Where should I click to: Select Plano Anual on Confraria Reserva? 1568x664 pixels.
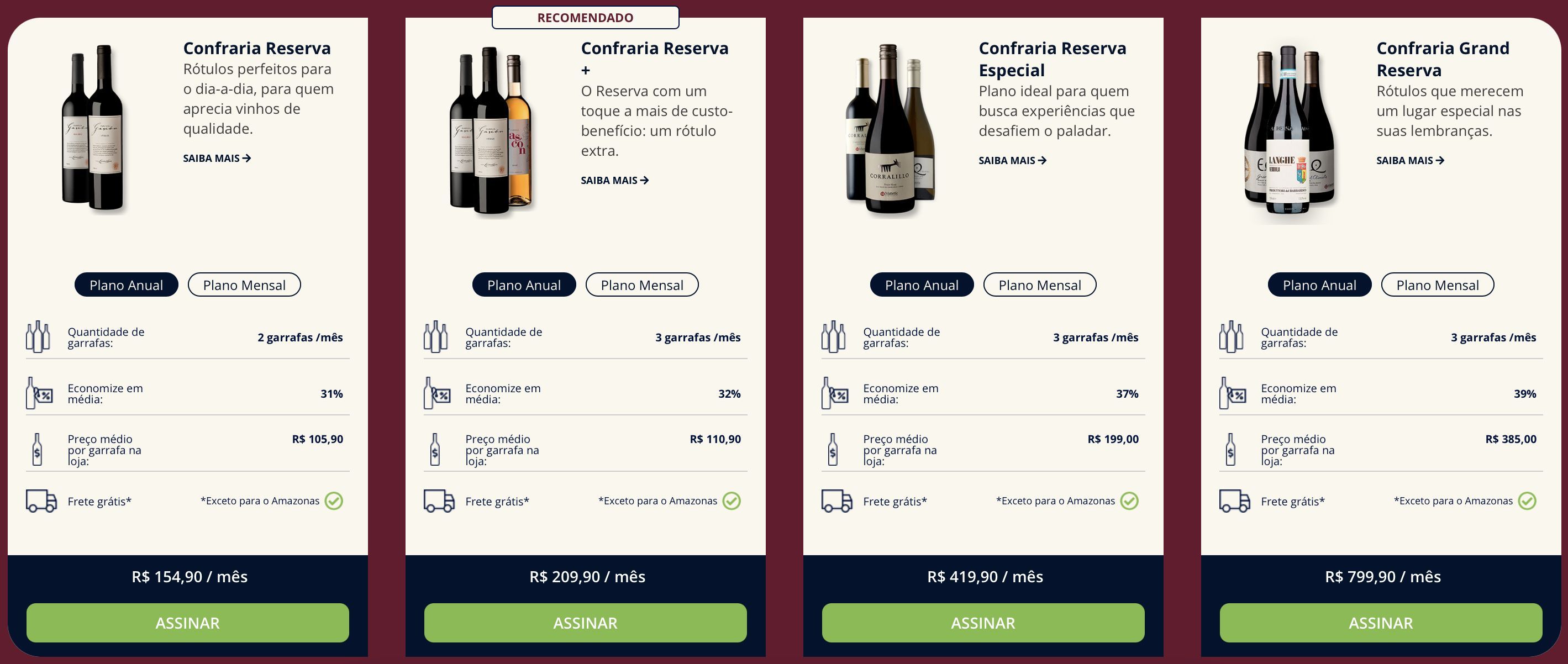pyautogui.click(x=126, y=285)
